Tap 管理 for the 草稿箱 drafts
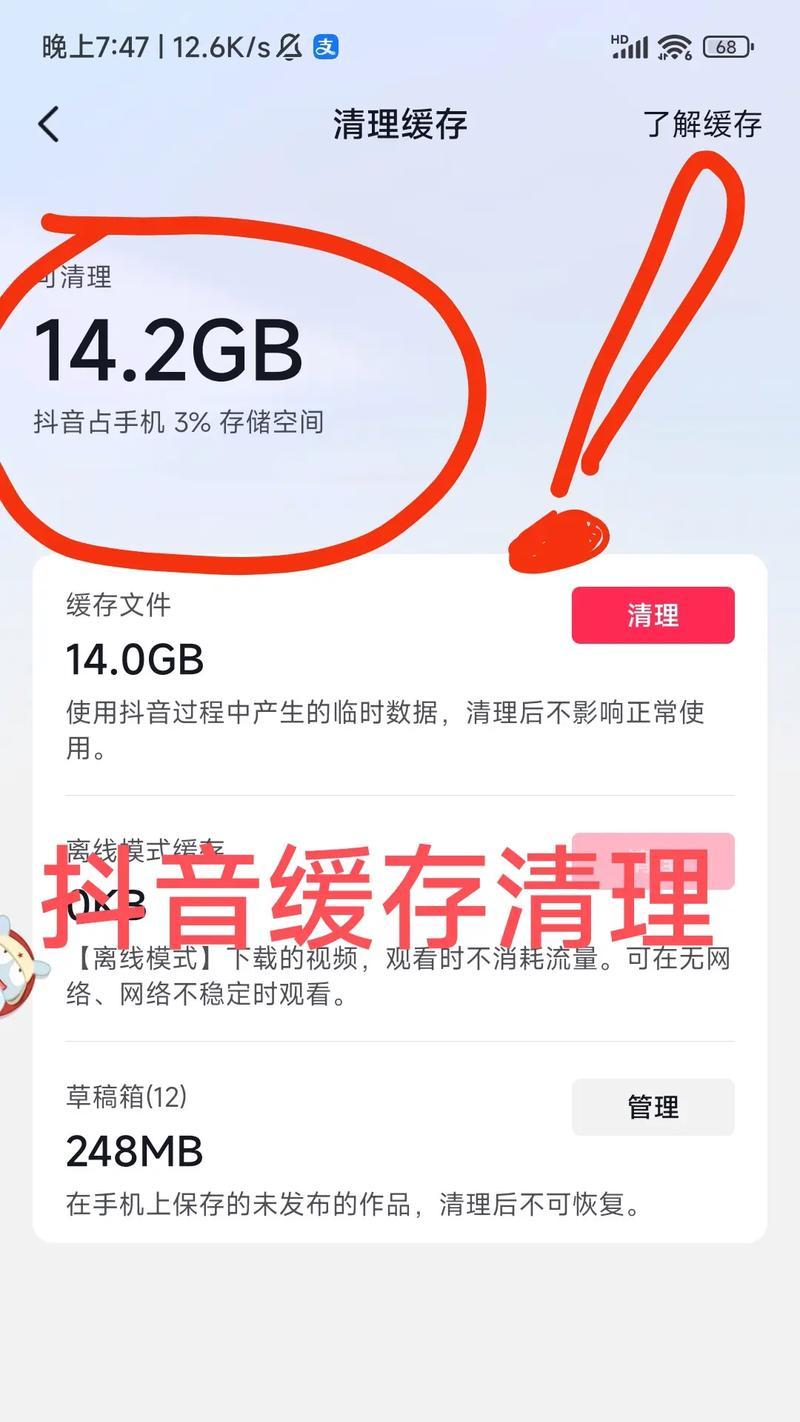 tap(653, 1107)
